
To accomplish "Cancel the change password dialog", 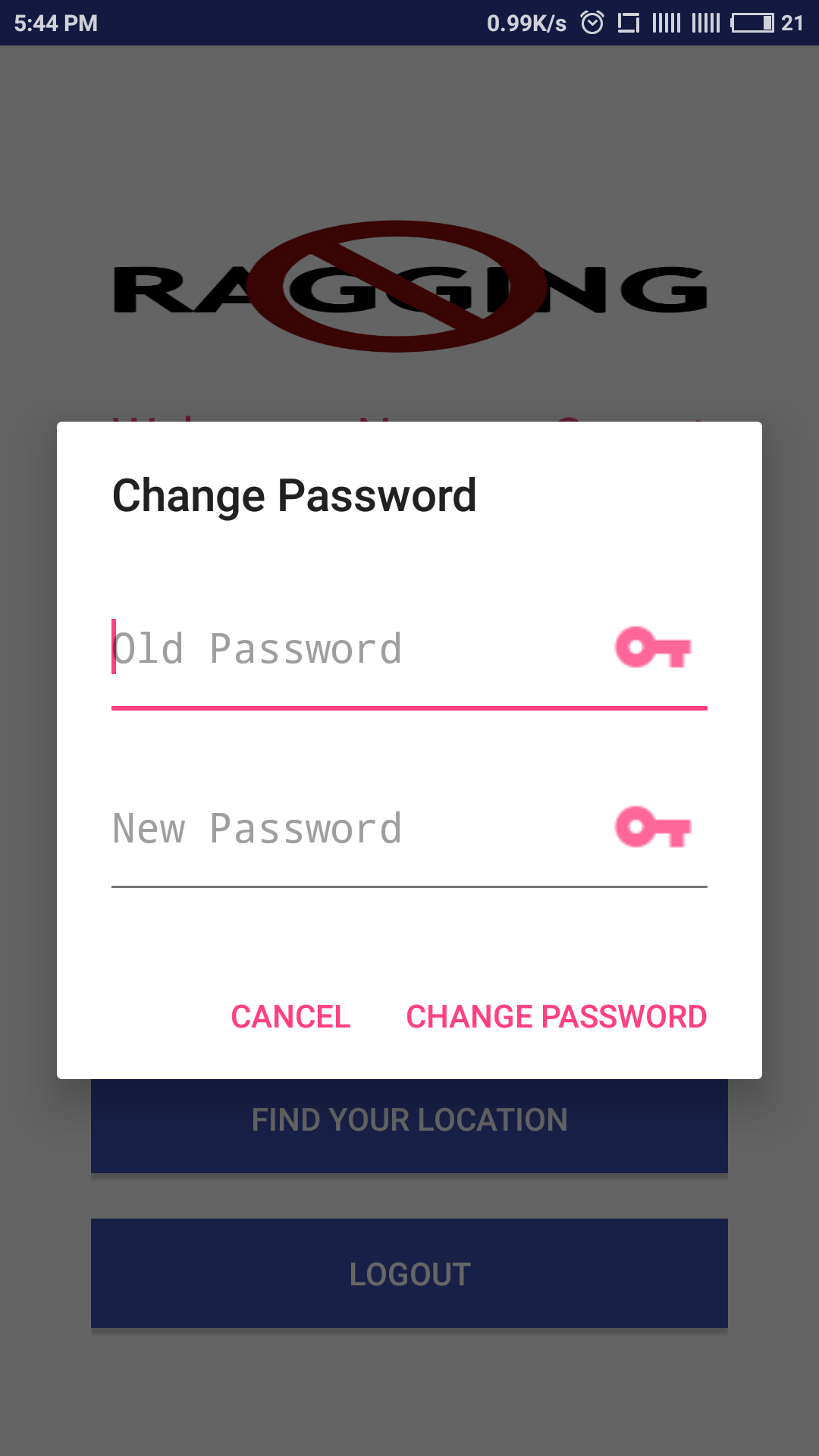I will 290,1017.
